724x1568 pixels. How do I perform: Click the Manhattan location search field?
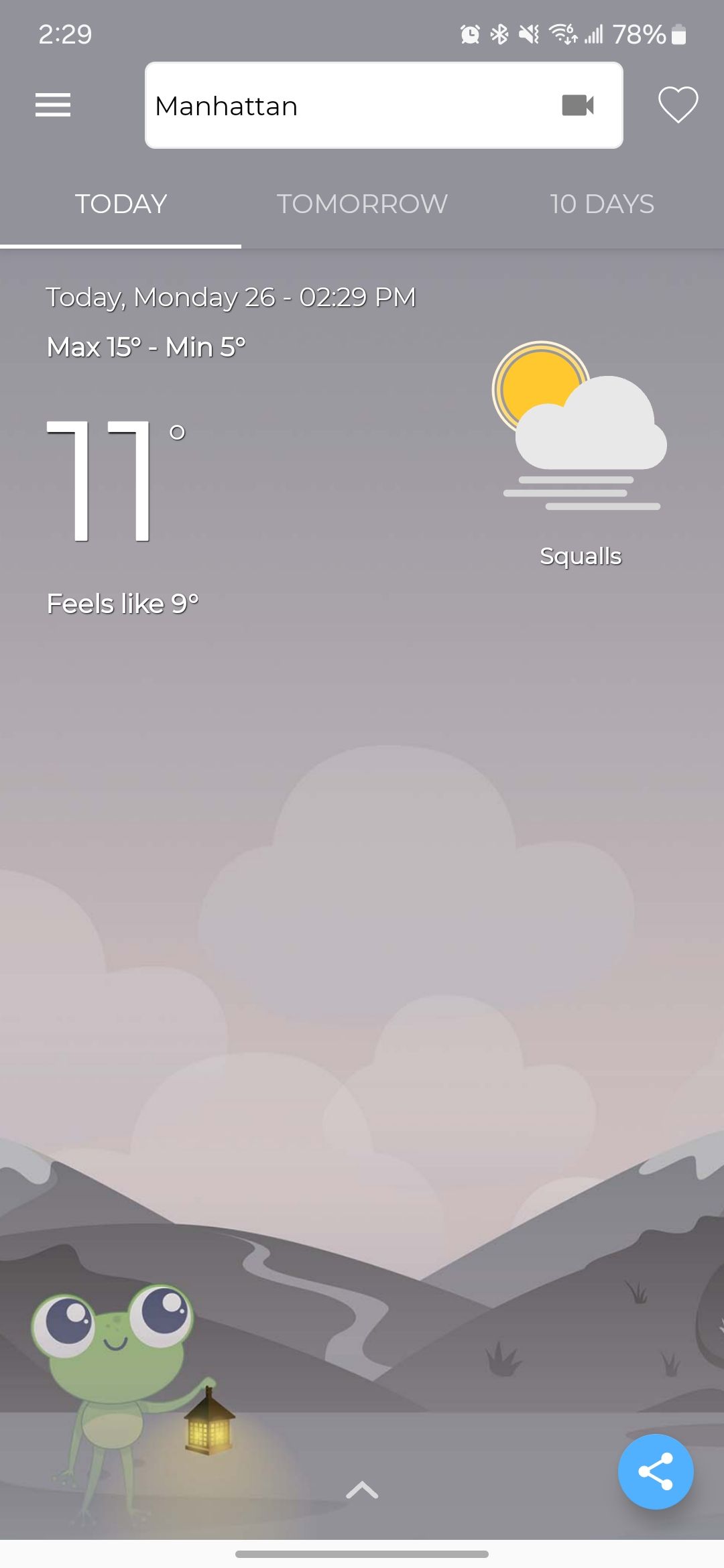[x=302, y=105]
